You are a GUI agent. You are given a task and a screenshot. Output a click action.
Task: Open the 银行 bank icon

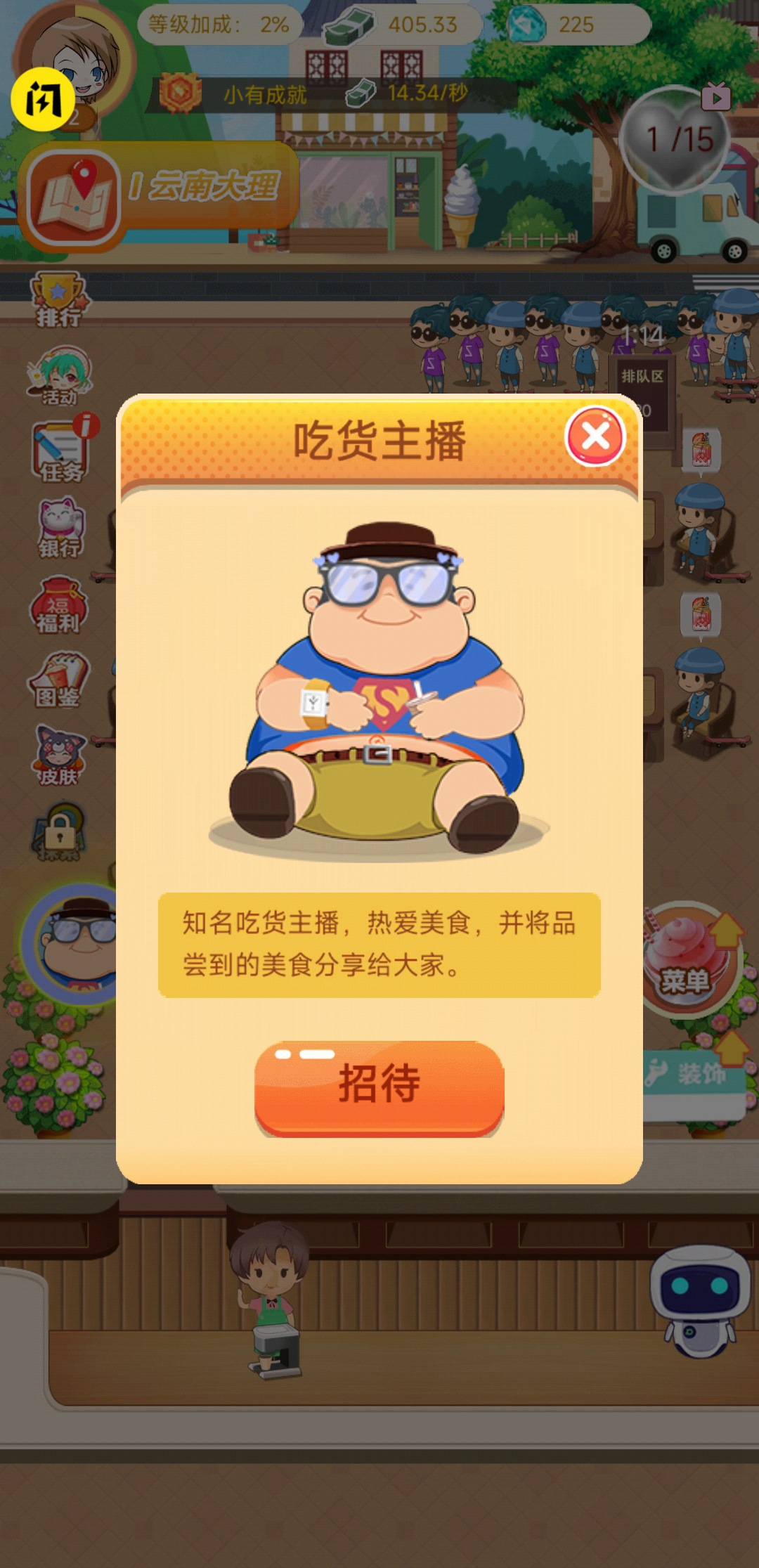tap(60, 529)
